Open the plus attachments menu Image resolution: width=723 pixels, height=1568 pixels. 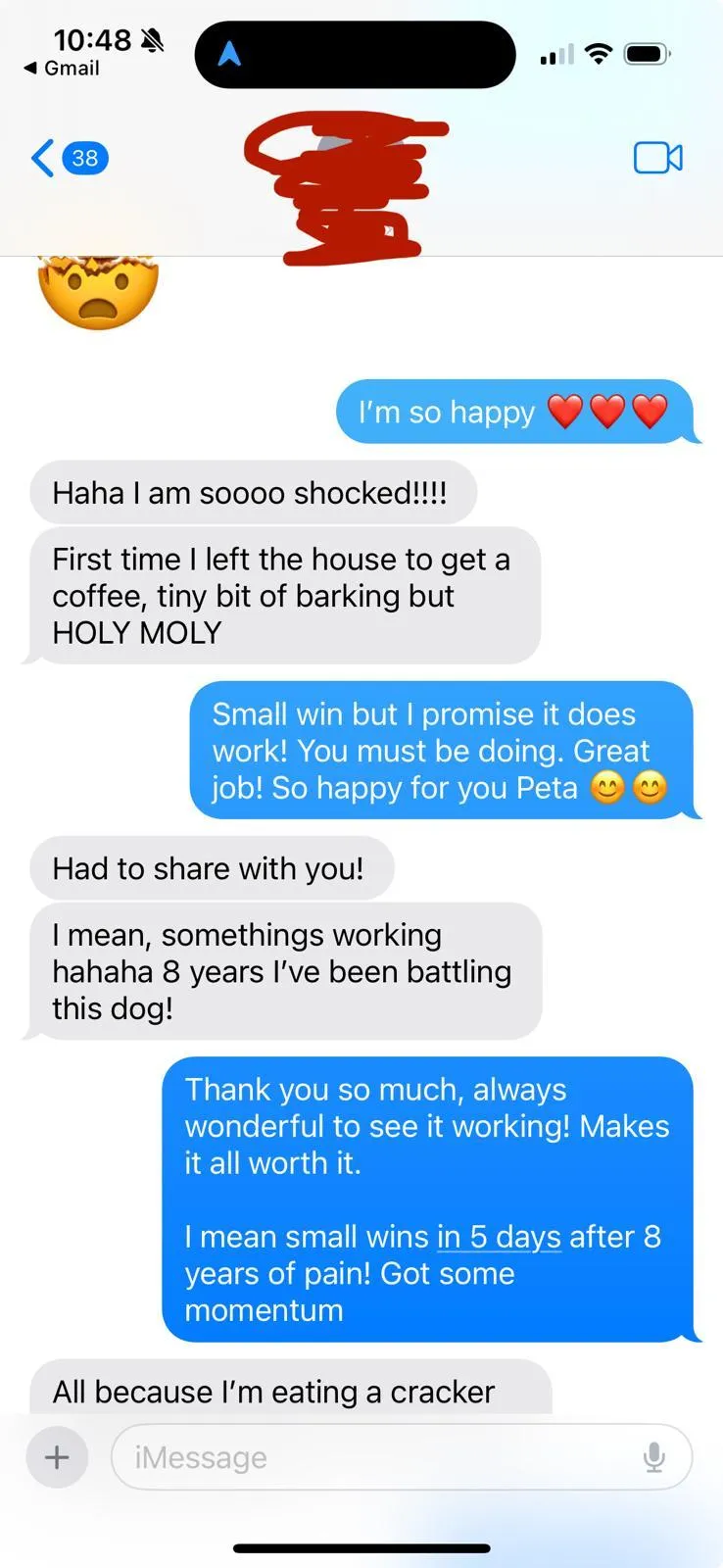click(x=57, y=1457)
